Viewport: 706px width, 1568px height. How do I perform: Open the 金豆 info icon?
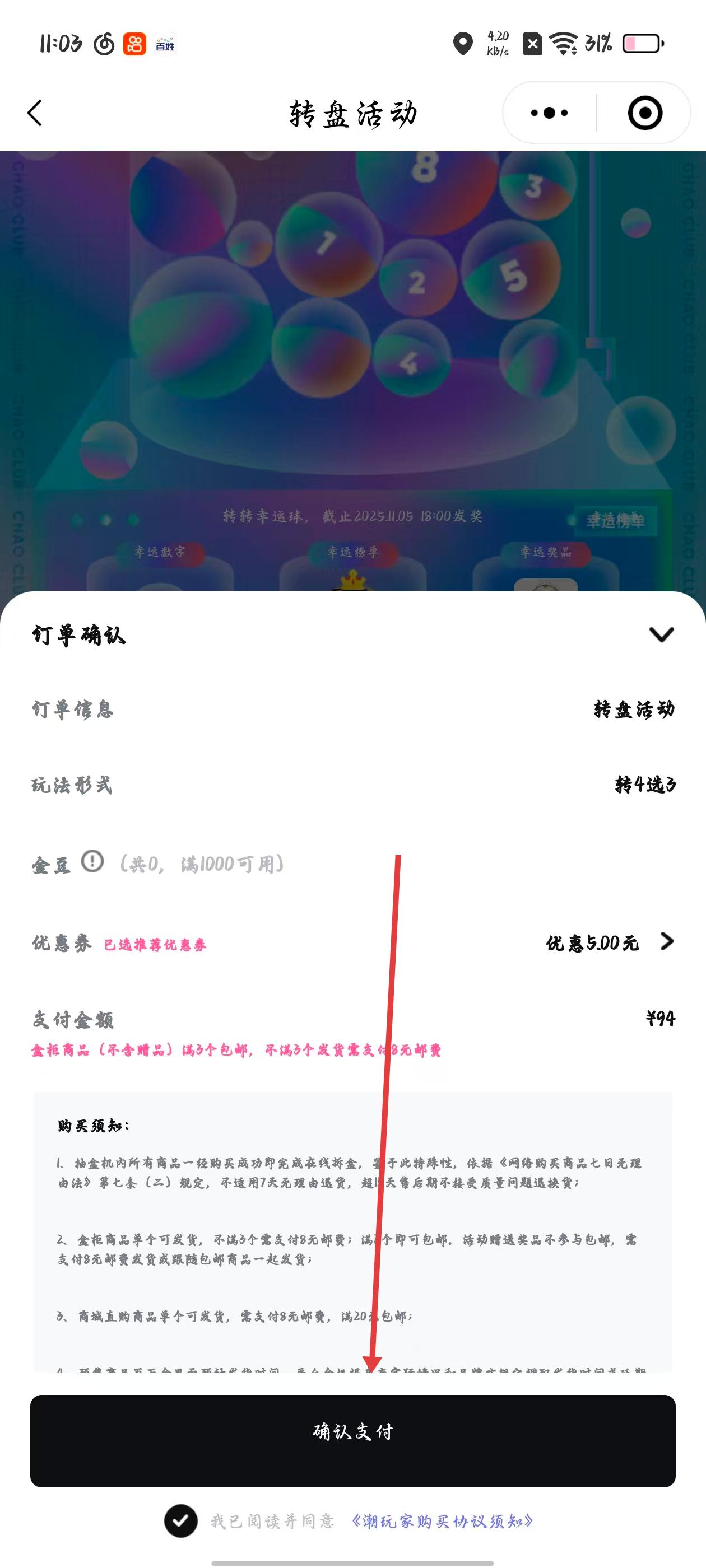[92, 861]
